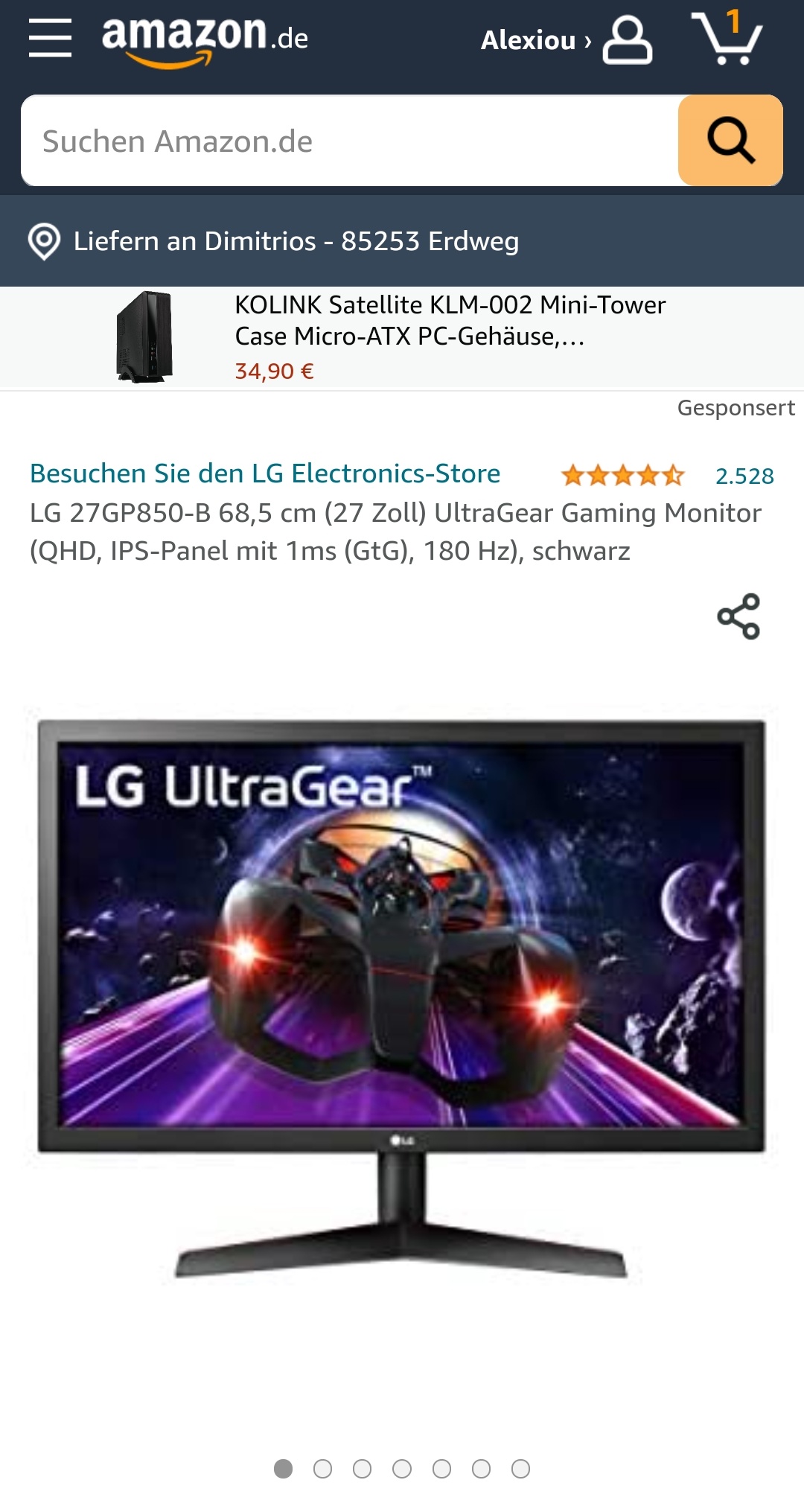Viewport: 804px width, 1512px height.
Task: Open the hamburger menu
Action: [x=50, y=38]
